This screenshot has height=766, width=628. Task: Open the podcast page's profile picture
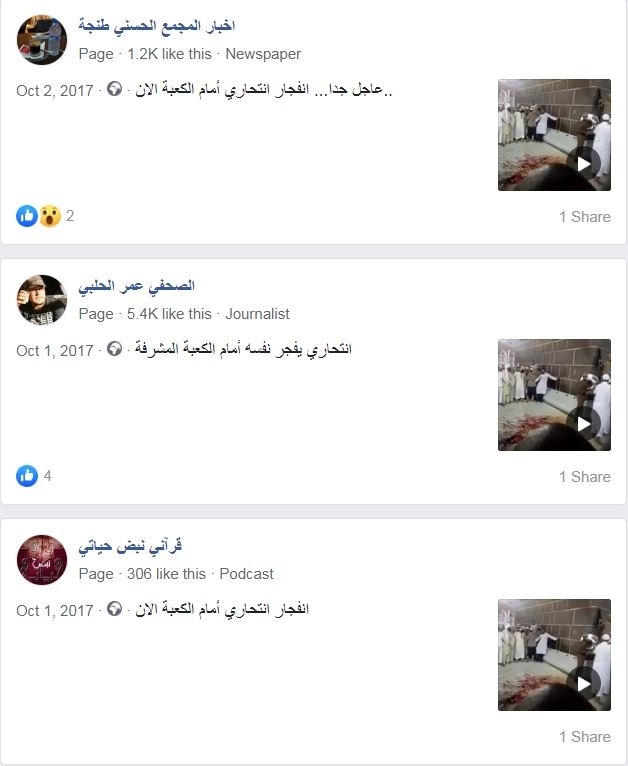click(x=42, y=560)
